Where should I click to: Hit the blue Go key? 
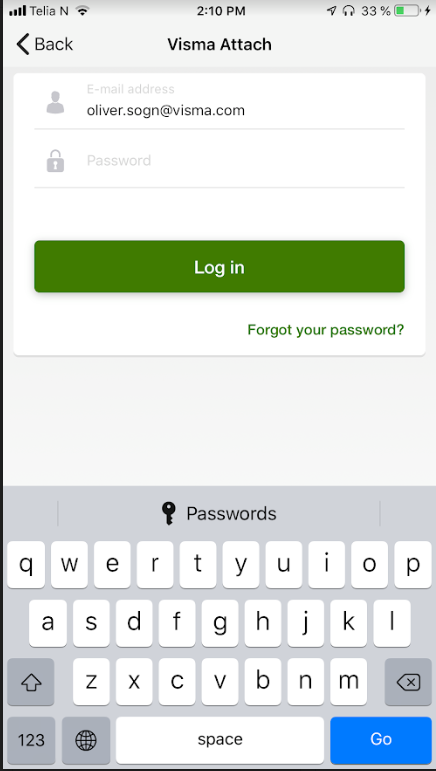click(x=380, y=740)
